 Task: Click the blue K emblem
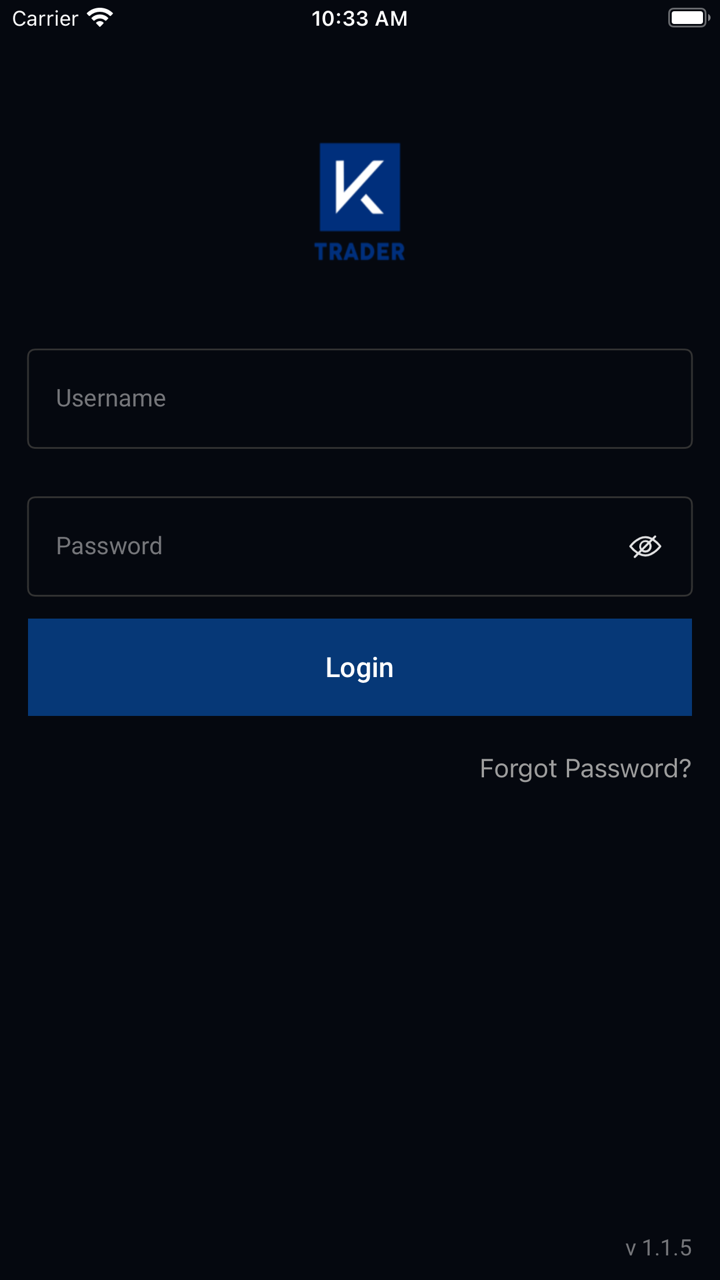coord(360,187)
